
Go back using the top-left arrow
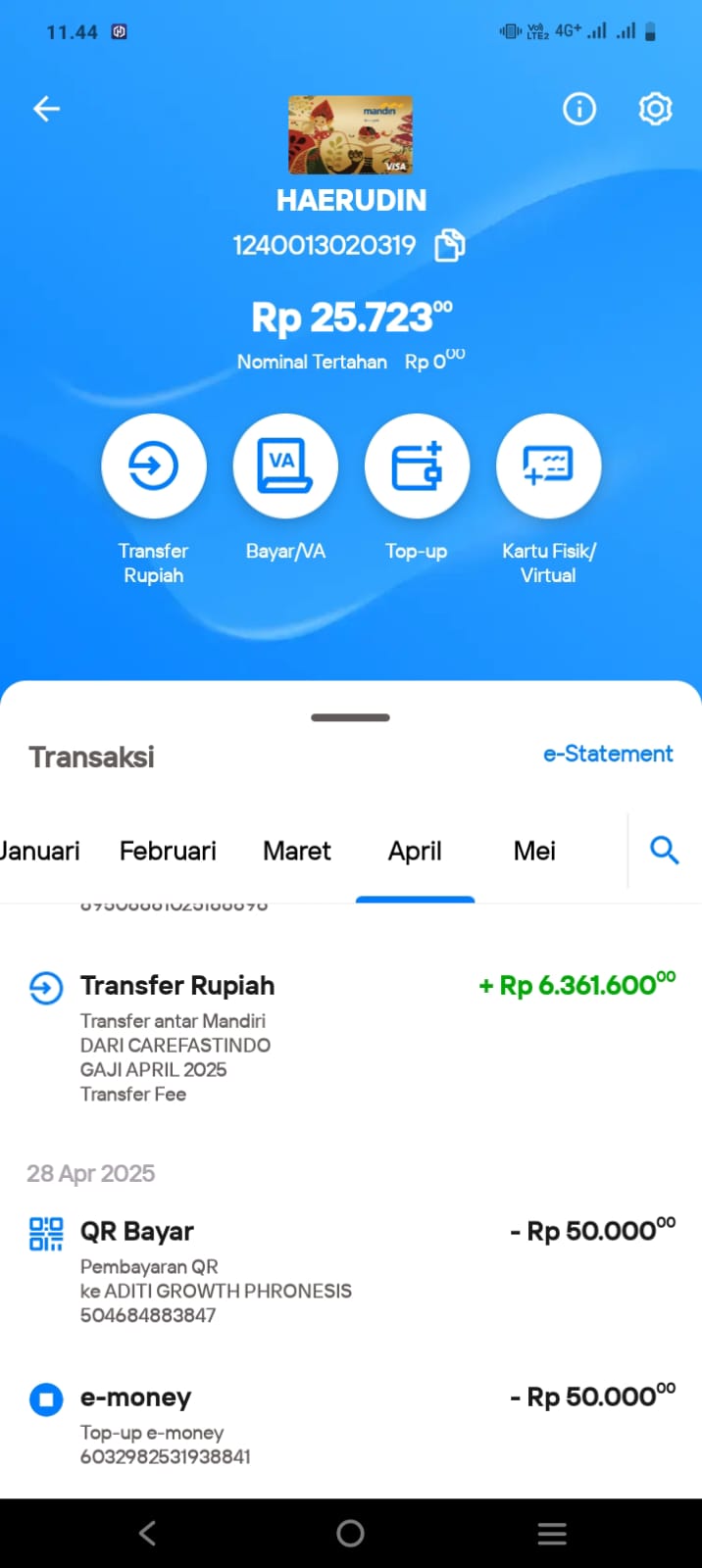(x=46, y=109)
